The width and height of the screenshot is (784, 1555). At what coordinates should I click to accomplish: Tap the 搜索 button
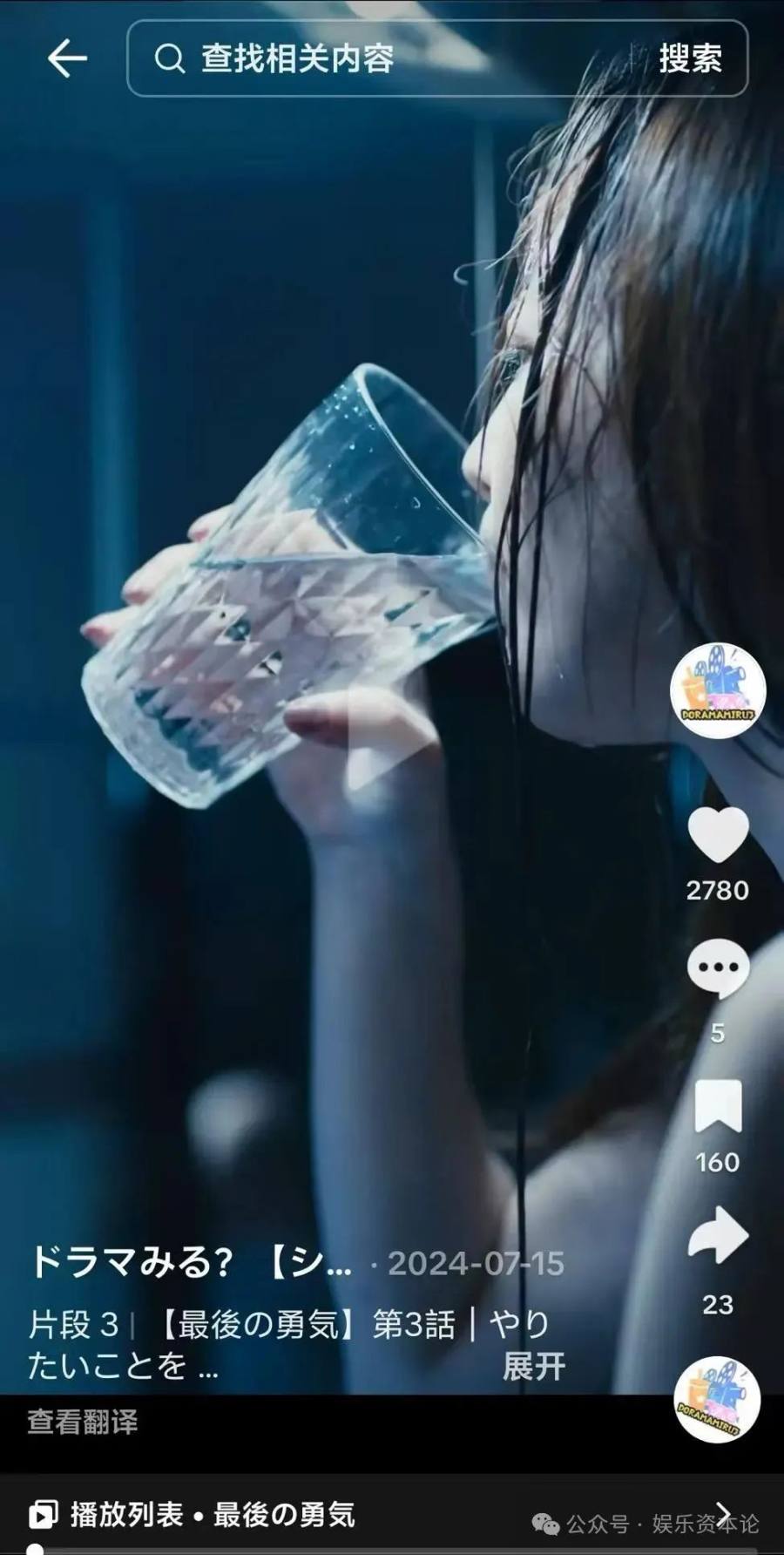(690, 59)
